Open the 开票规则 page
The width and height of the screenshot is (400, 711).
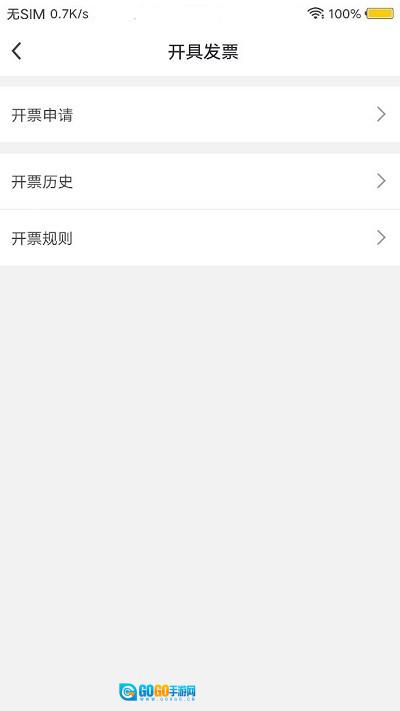200,238
